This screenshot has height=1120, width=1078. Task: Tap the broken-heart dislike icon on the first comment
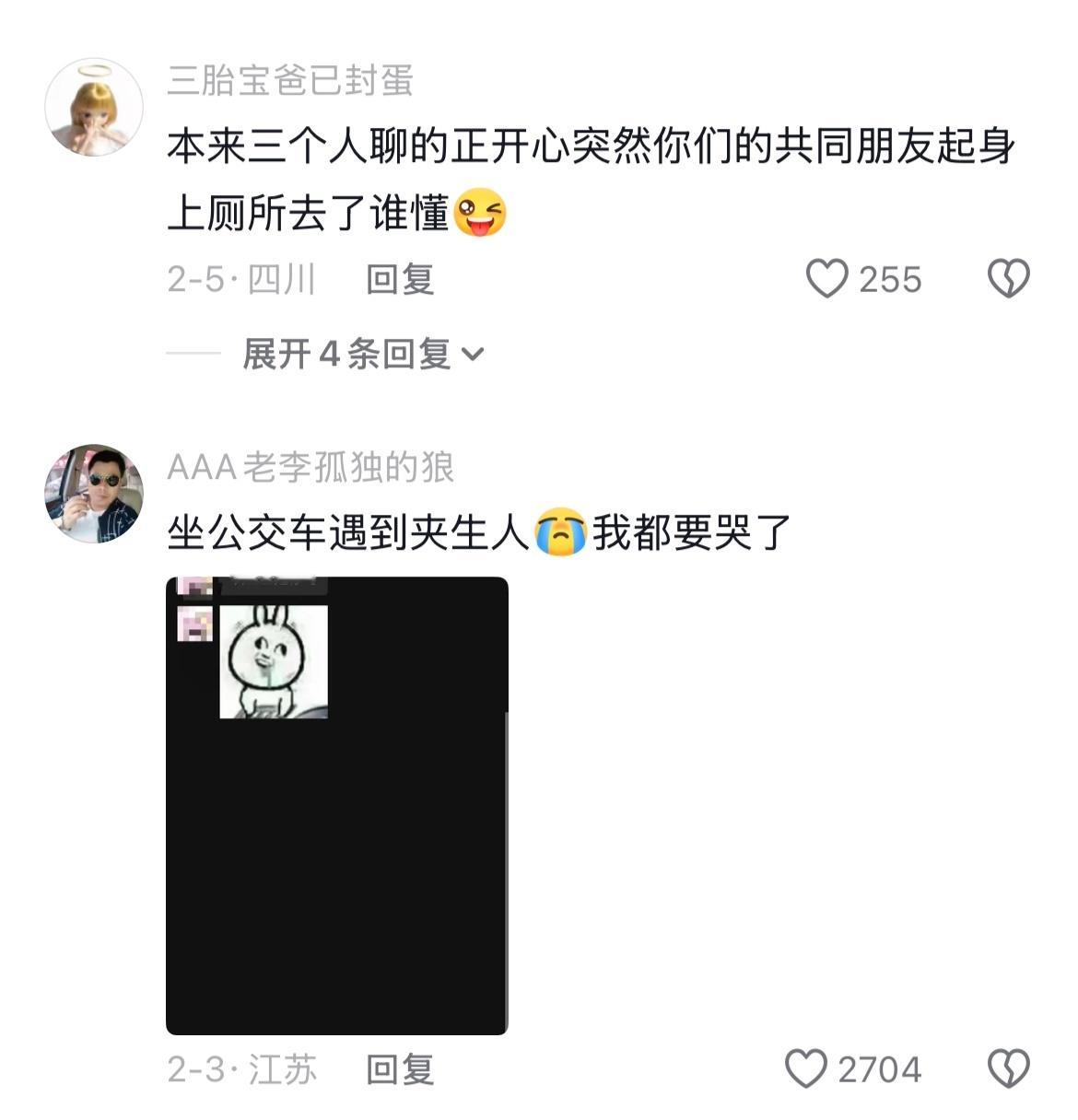(x=1006, y=278)
